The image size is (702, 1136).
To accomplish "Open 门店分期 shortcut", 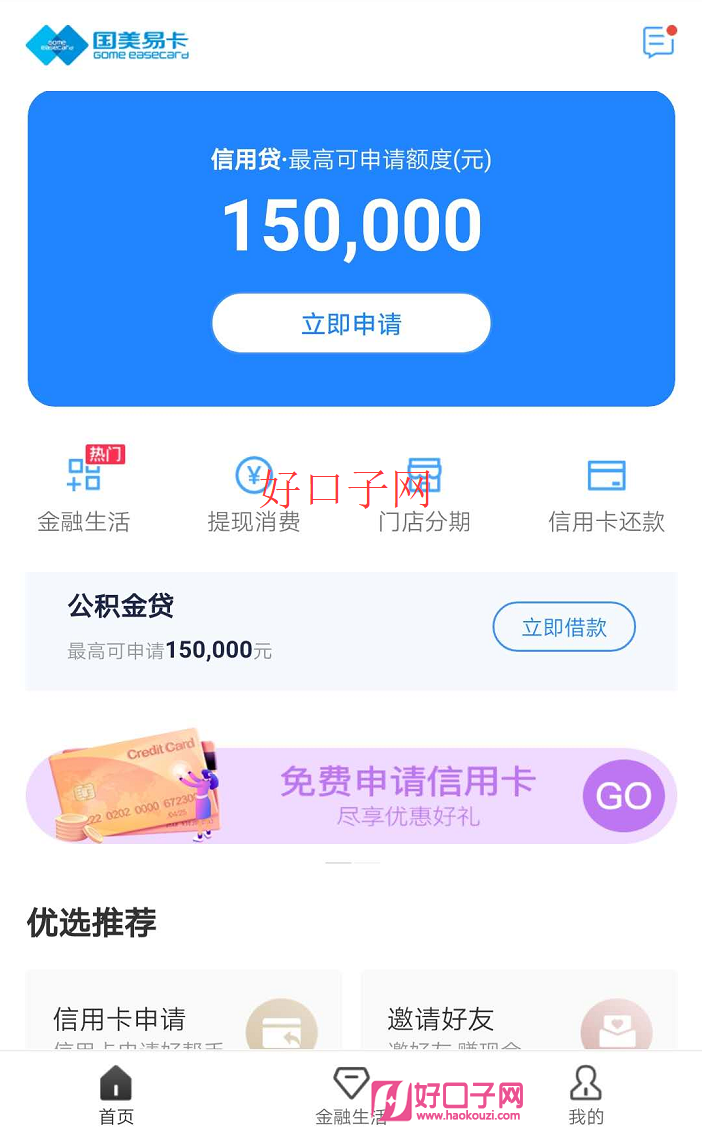I will coord(424,492).
